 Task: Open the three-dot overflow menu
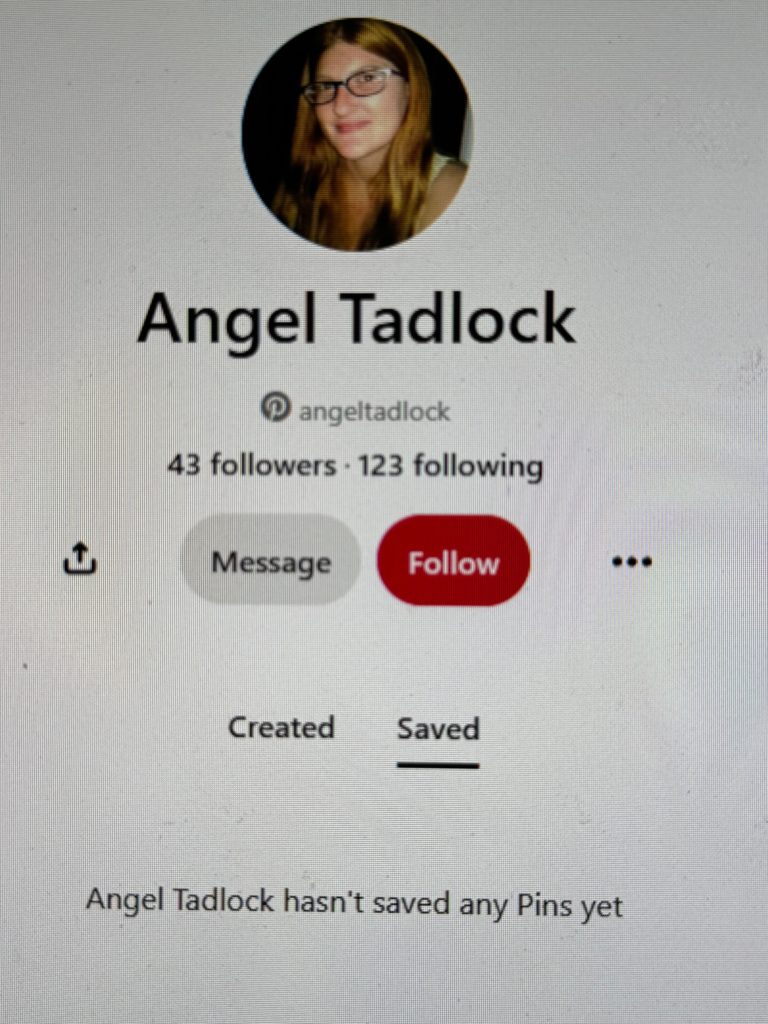[x=631, y=562]
